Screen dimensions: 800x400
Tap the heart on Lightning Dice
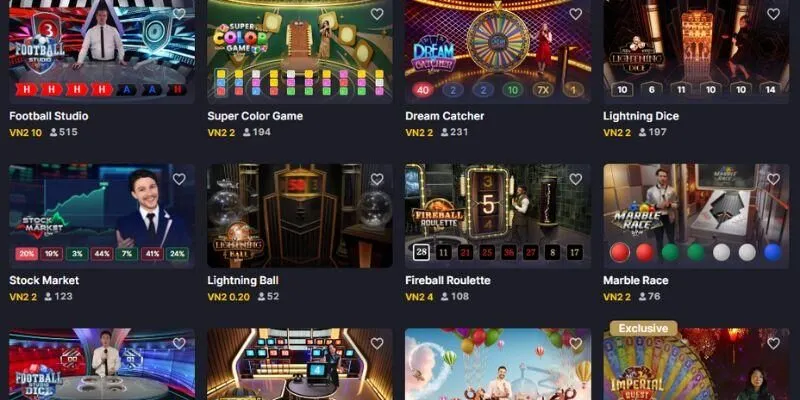coord(773,14)
